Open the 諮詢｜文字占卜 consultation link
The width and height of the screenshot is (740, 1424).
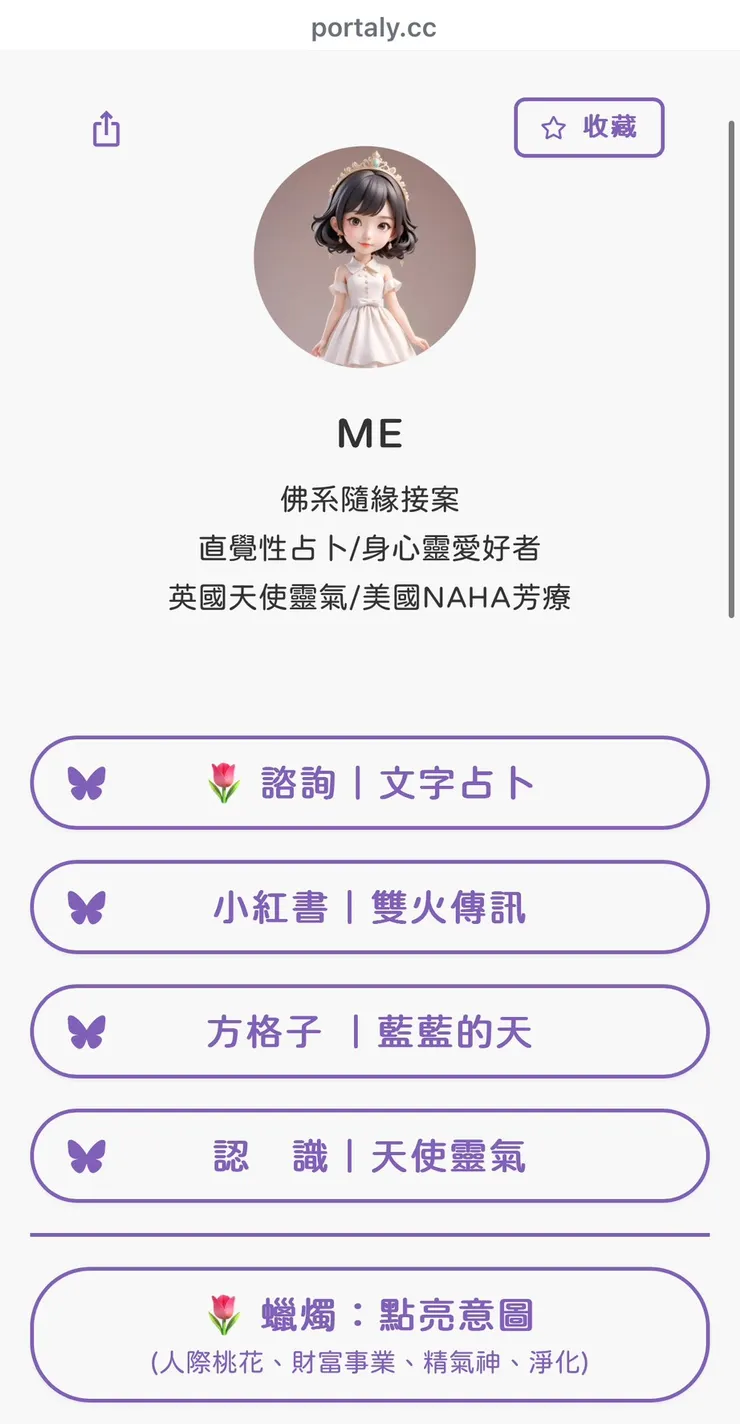(x=370, y=783)
